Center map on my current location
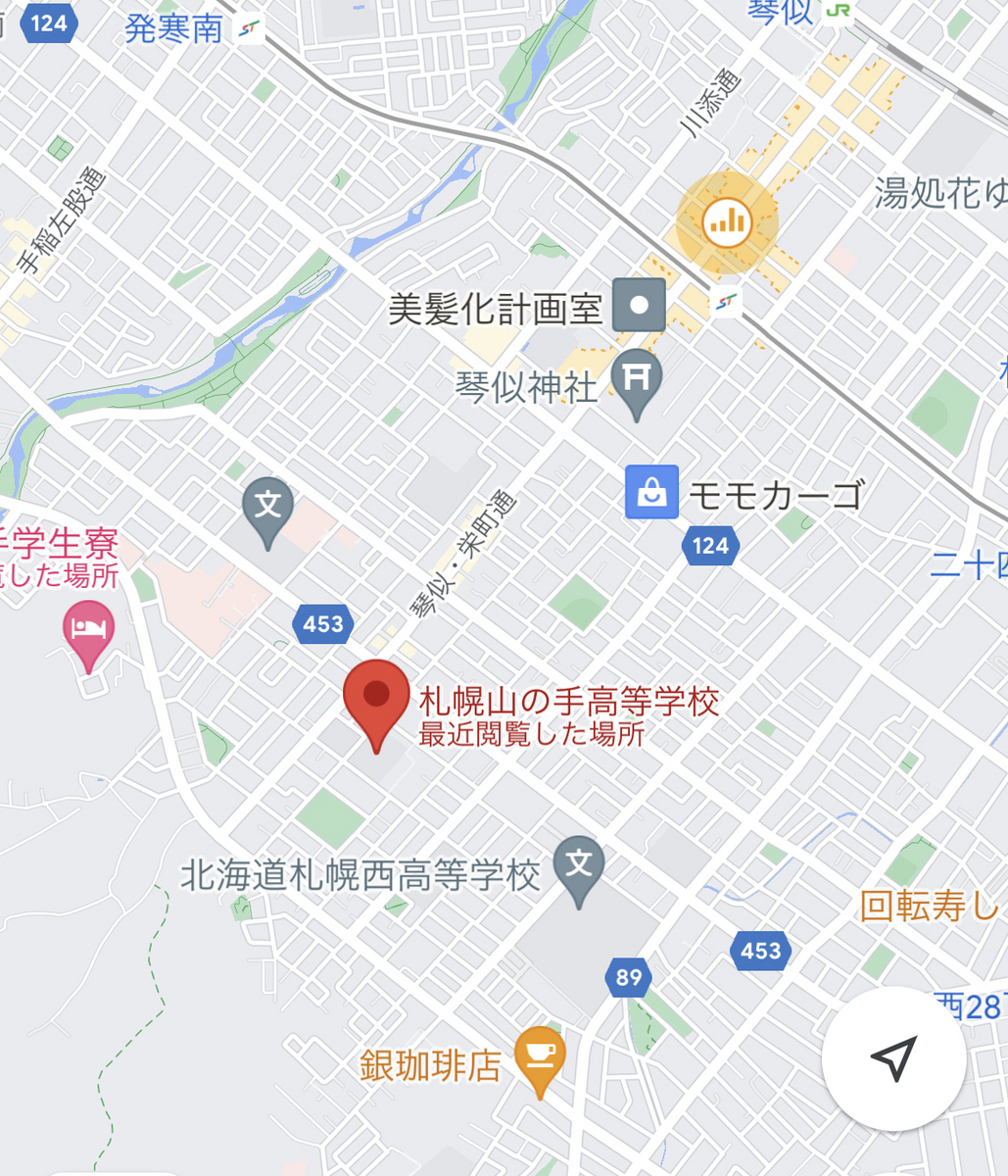The image size is (1008, 1176). 893,1059
